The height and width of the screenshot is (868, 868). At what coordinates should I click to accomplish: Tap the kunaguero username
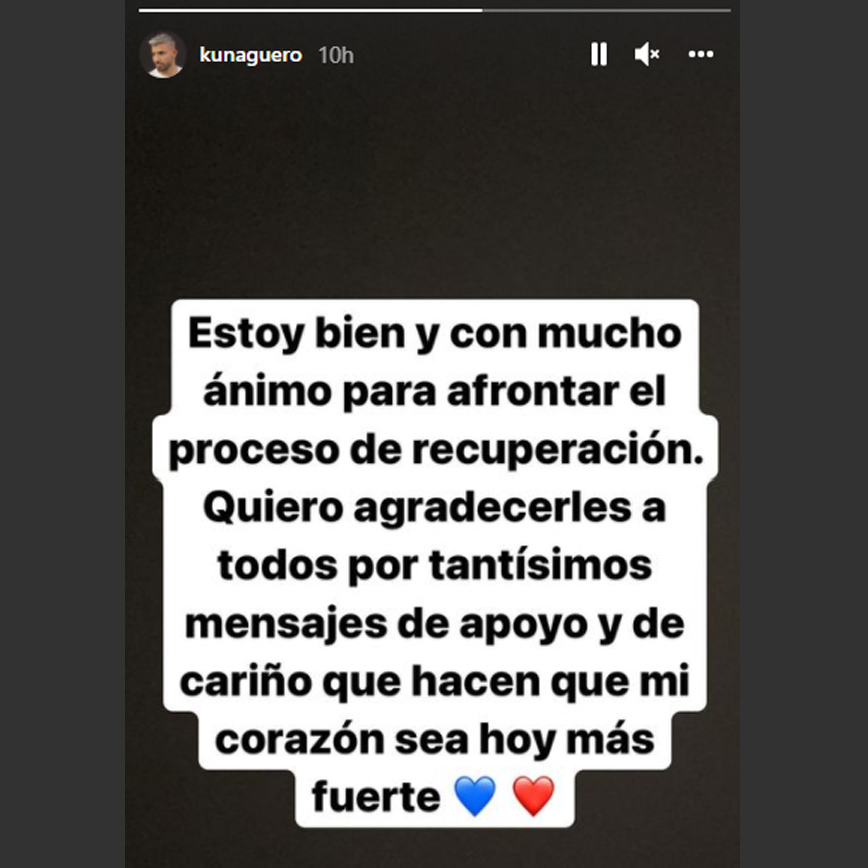point(250,55)
